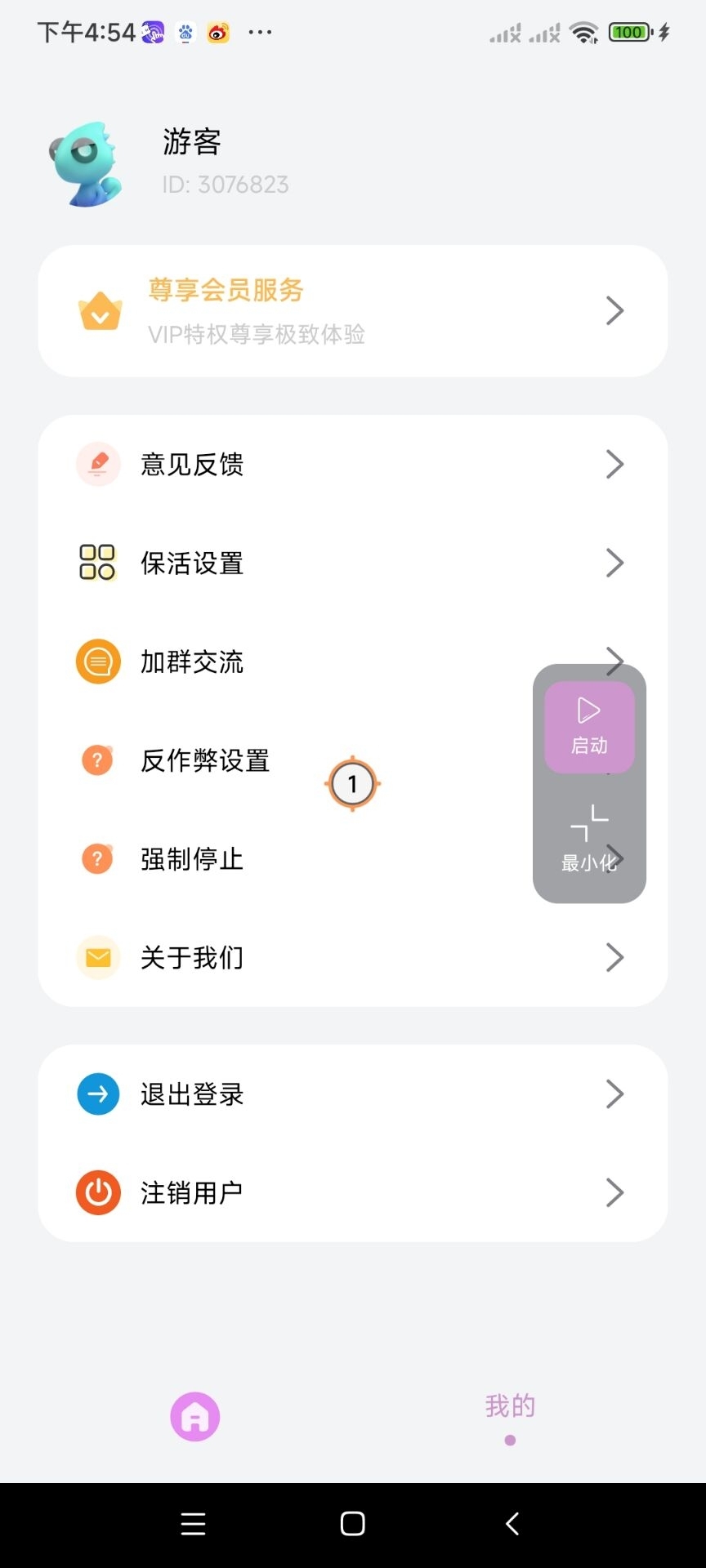Tap the numbered 1 target marker

pos(352,784)
